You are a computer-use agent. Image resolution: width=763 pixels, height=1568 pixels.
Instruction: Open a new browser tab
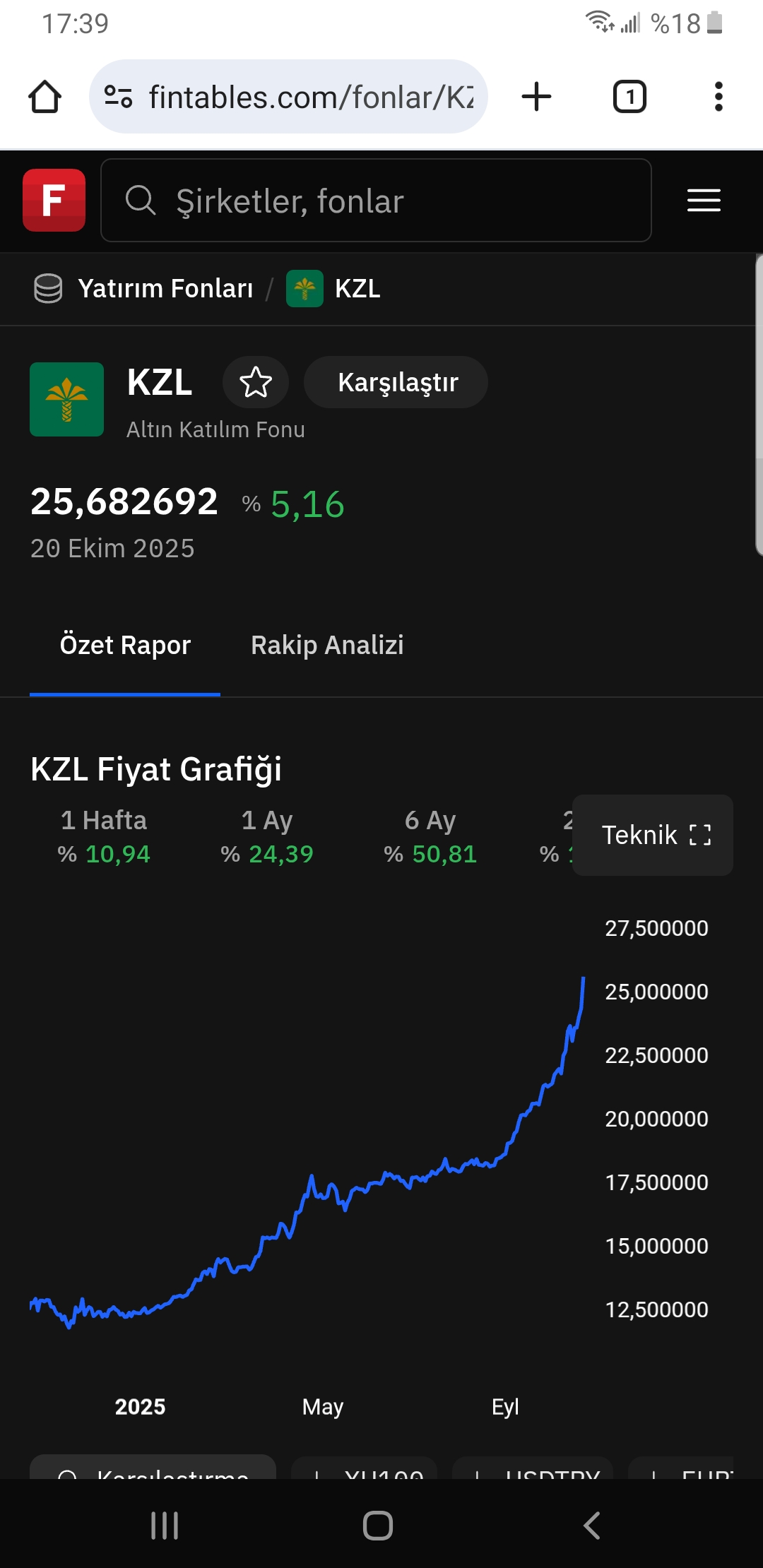pyautogui.click(x=536, y=97)
